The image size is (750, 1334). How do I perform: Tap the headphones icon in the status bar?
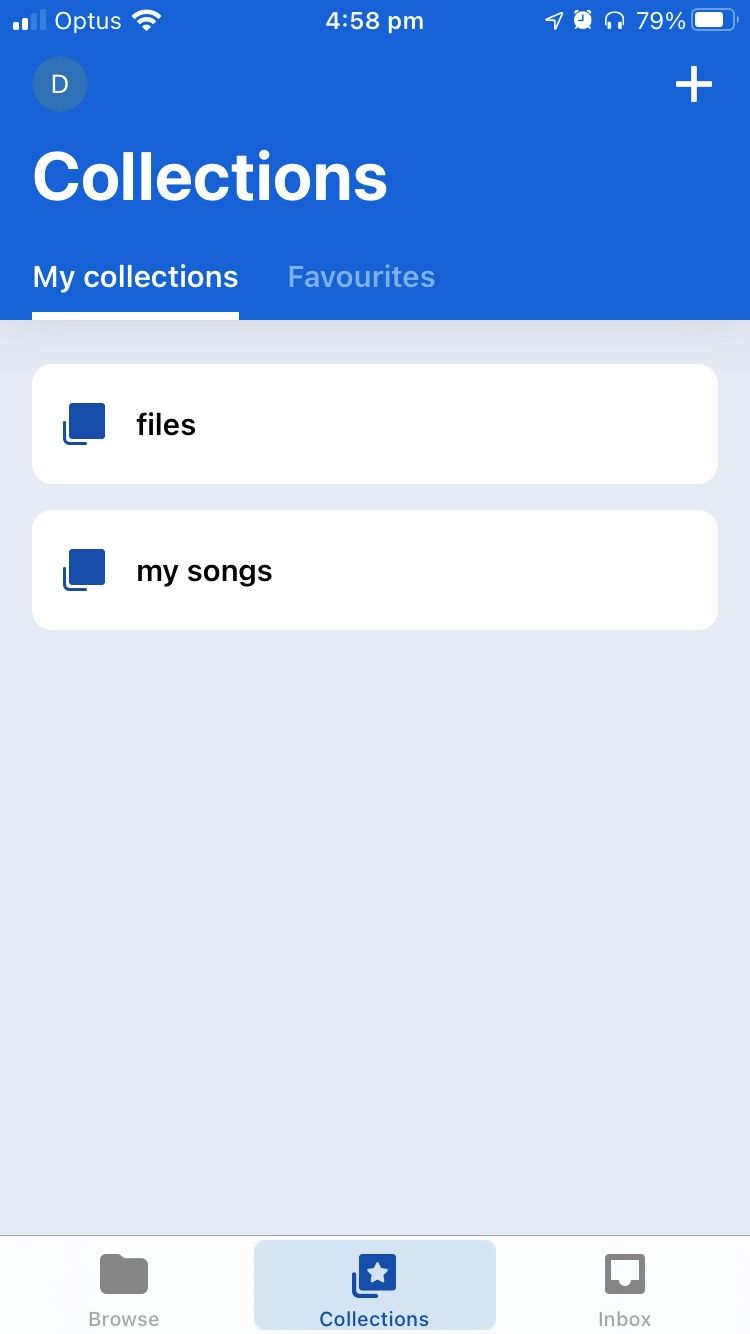pyautogui.click(x=612, y=19)
